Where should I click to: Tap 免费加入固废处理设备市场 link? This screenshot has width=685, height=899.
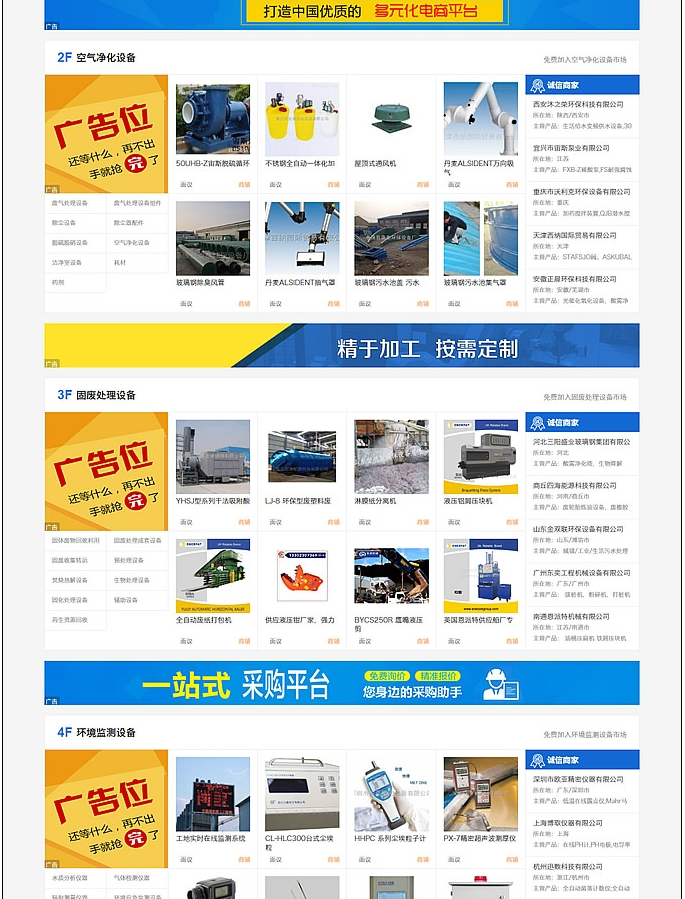pos(585,396)
